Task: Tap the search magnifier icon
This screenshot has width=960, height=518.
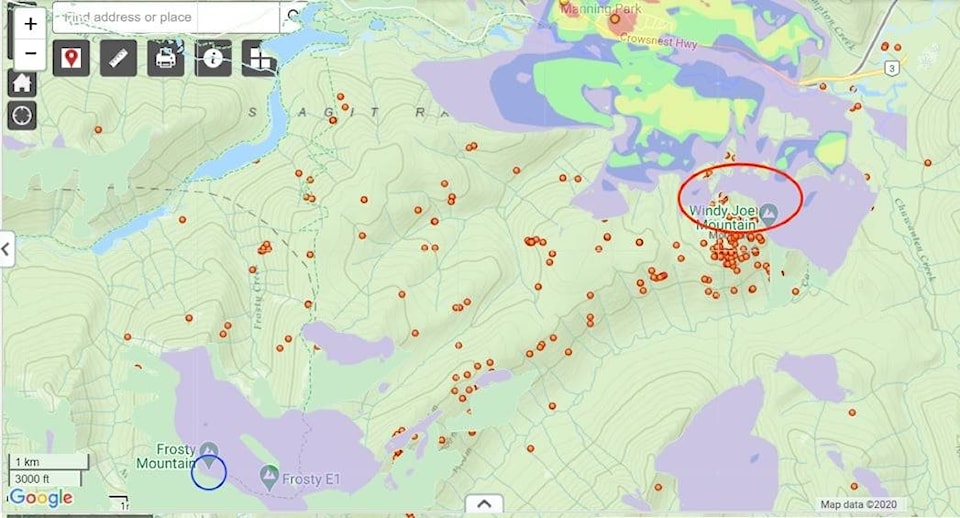Action: pyautogui.click(x=292, y=17)
